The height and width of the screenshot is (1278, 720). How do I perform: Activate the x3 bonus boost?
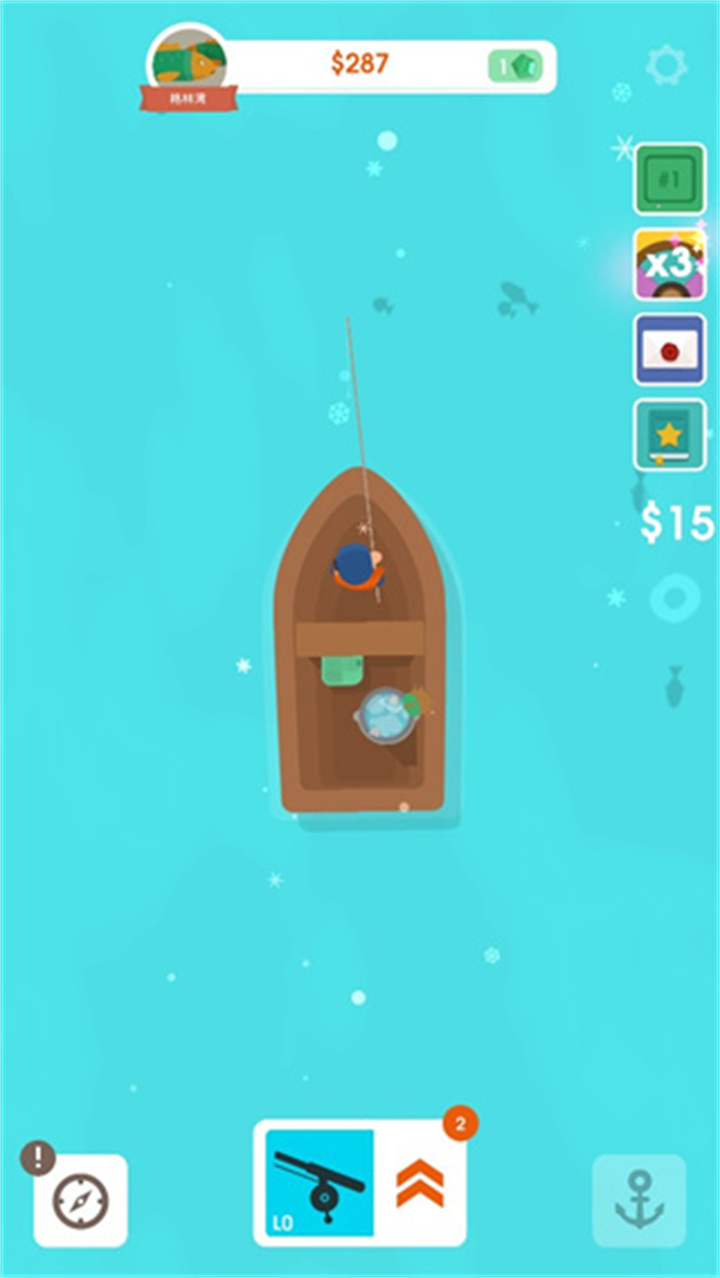(x=669, y=264)
